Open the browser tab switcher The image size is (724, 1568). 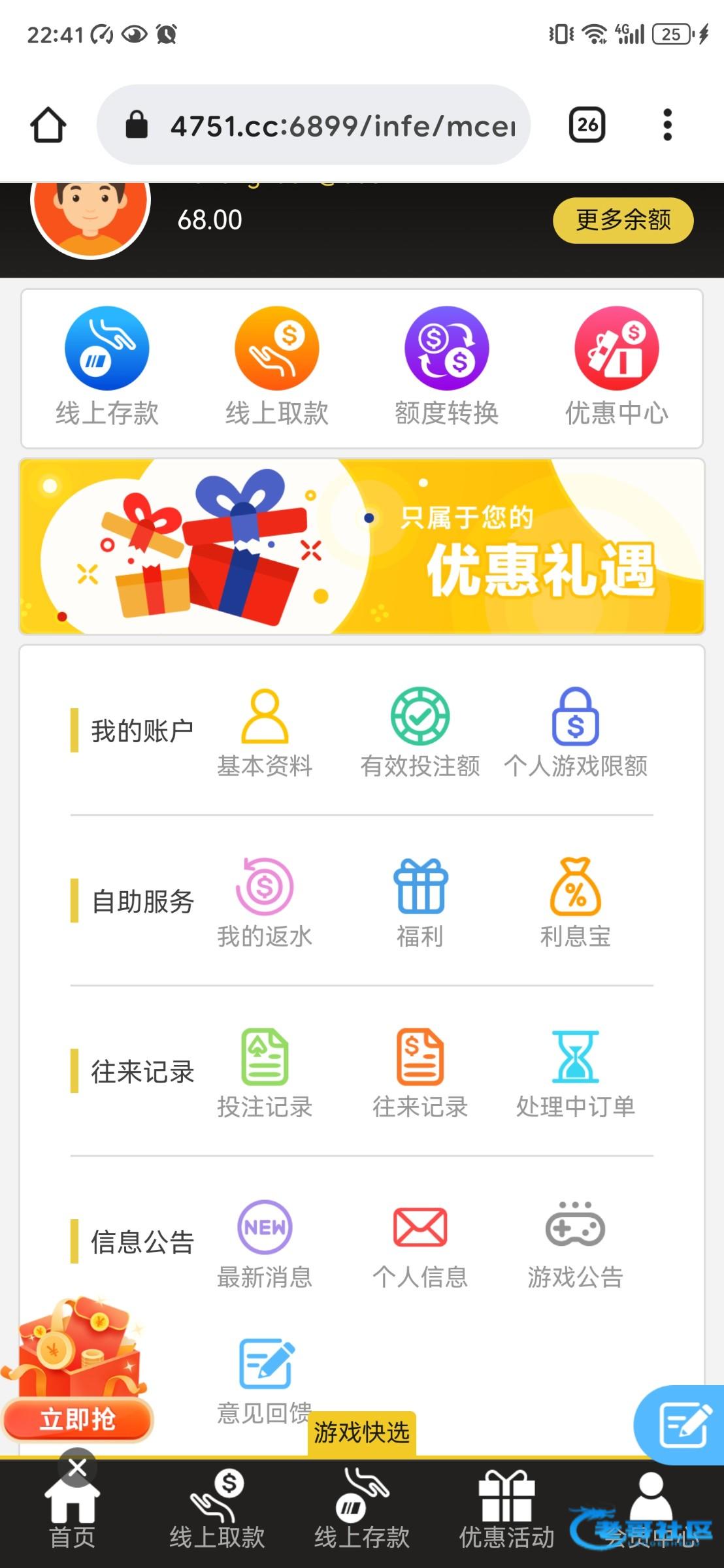(587, 125)
